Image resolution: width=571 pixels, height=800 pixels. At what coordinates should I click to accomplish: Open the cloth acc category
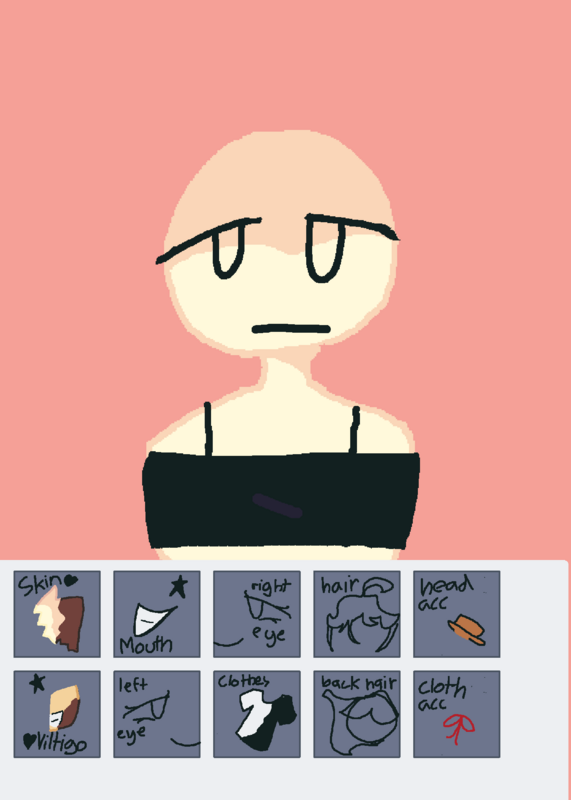[457, 714]
